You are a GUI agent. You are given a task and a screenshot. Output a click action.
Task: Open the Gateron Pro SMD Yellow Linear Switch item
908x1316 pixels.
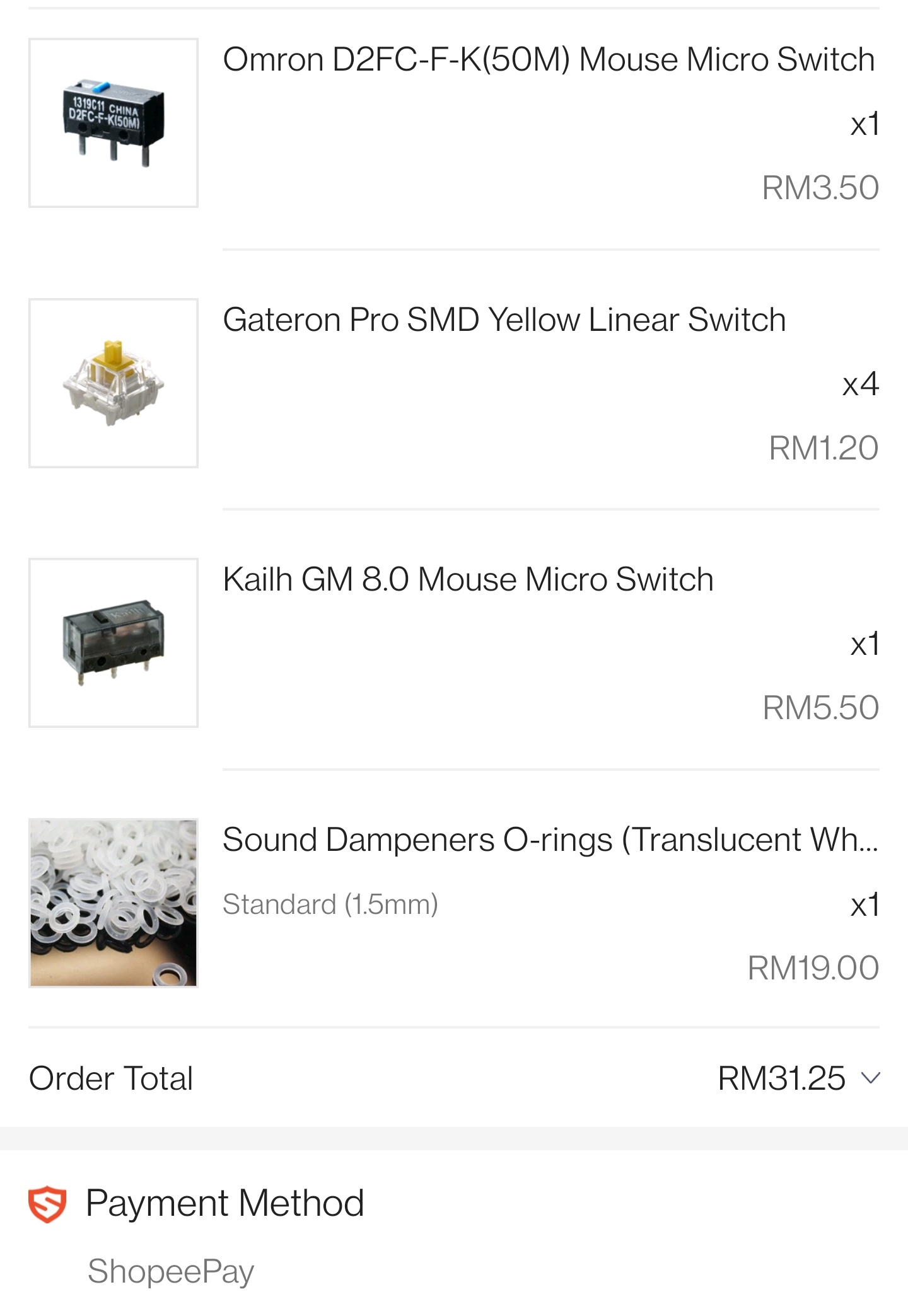coord(504,320)
